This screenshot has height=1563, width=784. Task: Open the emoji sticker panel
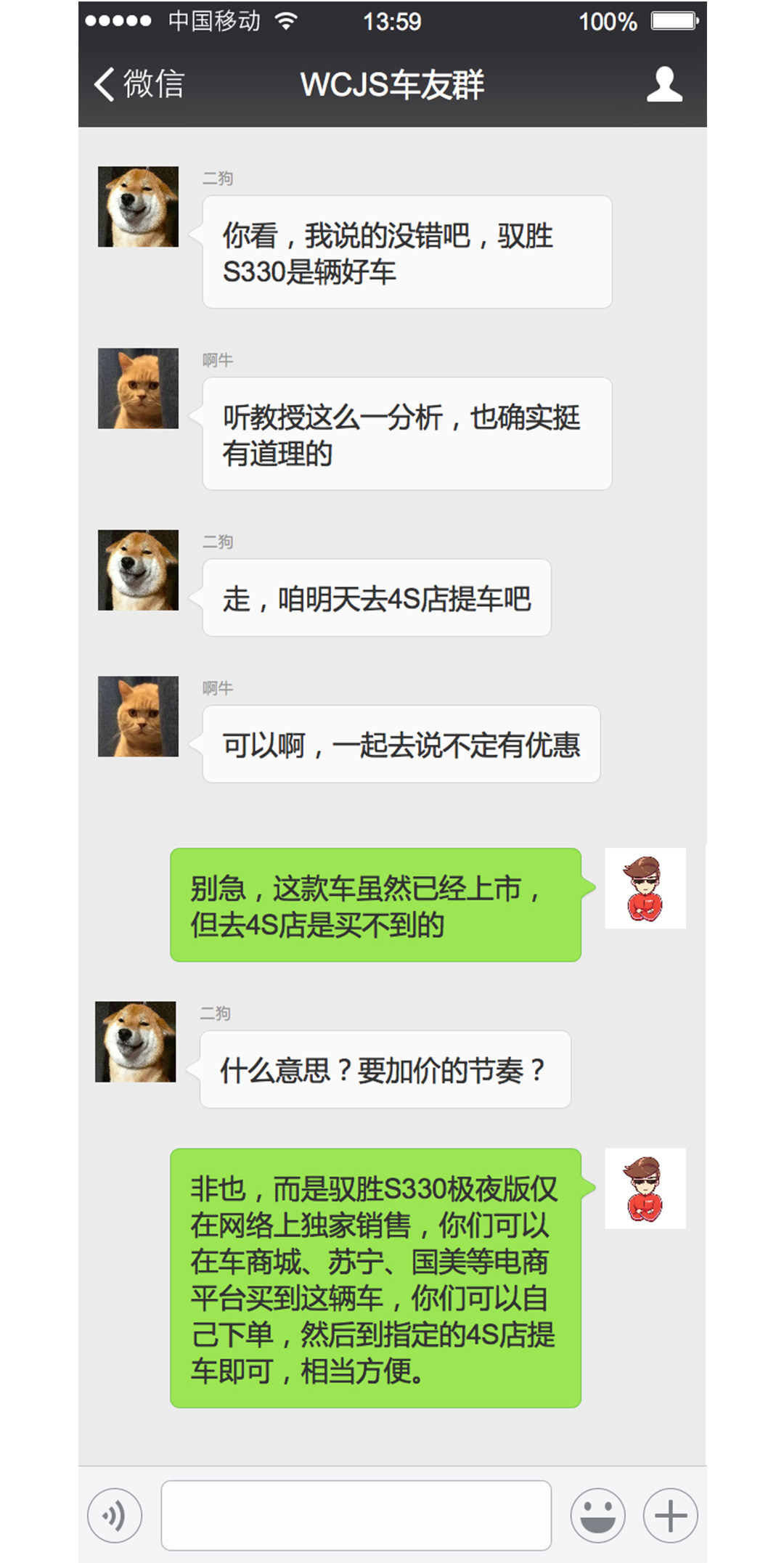tap(597, 1515)
